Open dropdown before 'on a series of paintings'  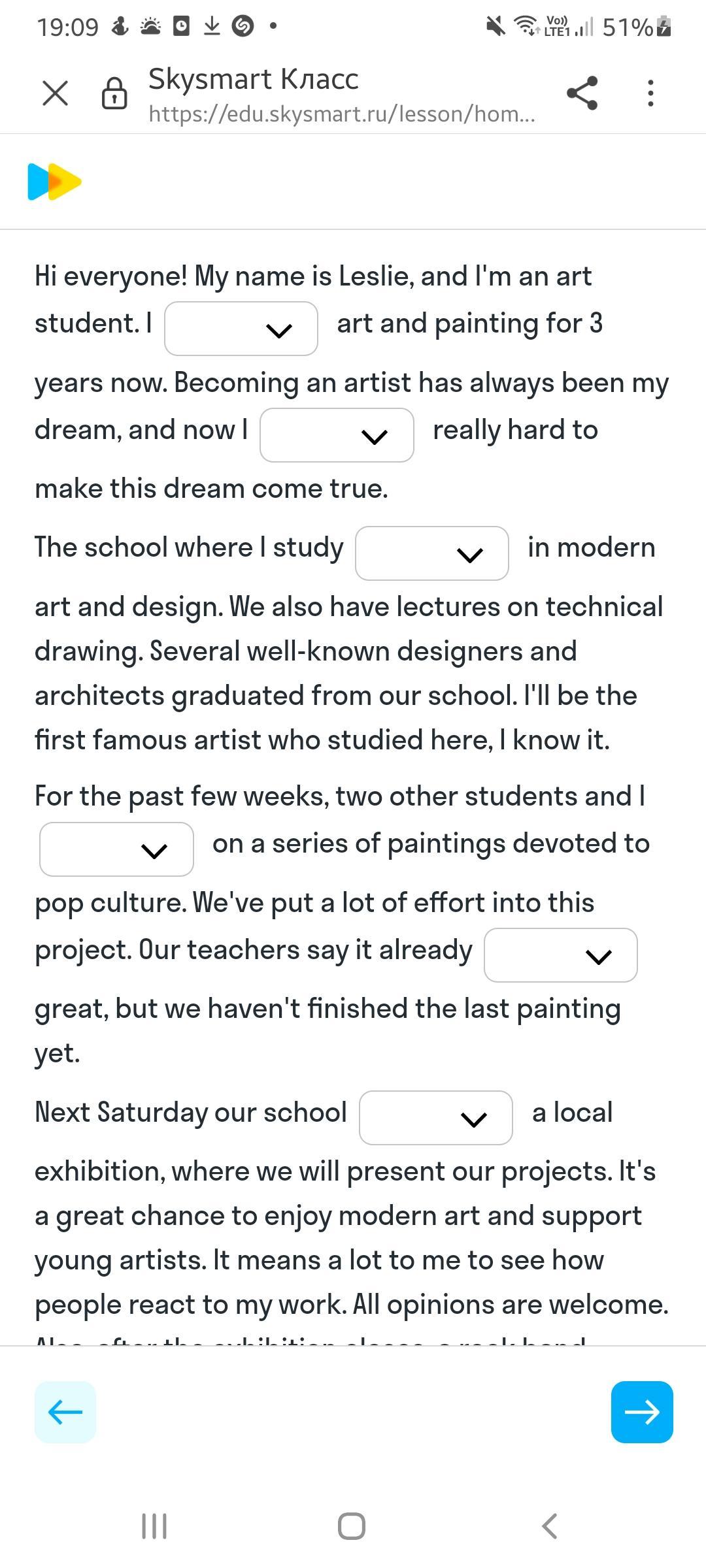[x=116, y=849]
